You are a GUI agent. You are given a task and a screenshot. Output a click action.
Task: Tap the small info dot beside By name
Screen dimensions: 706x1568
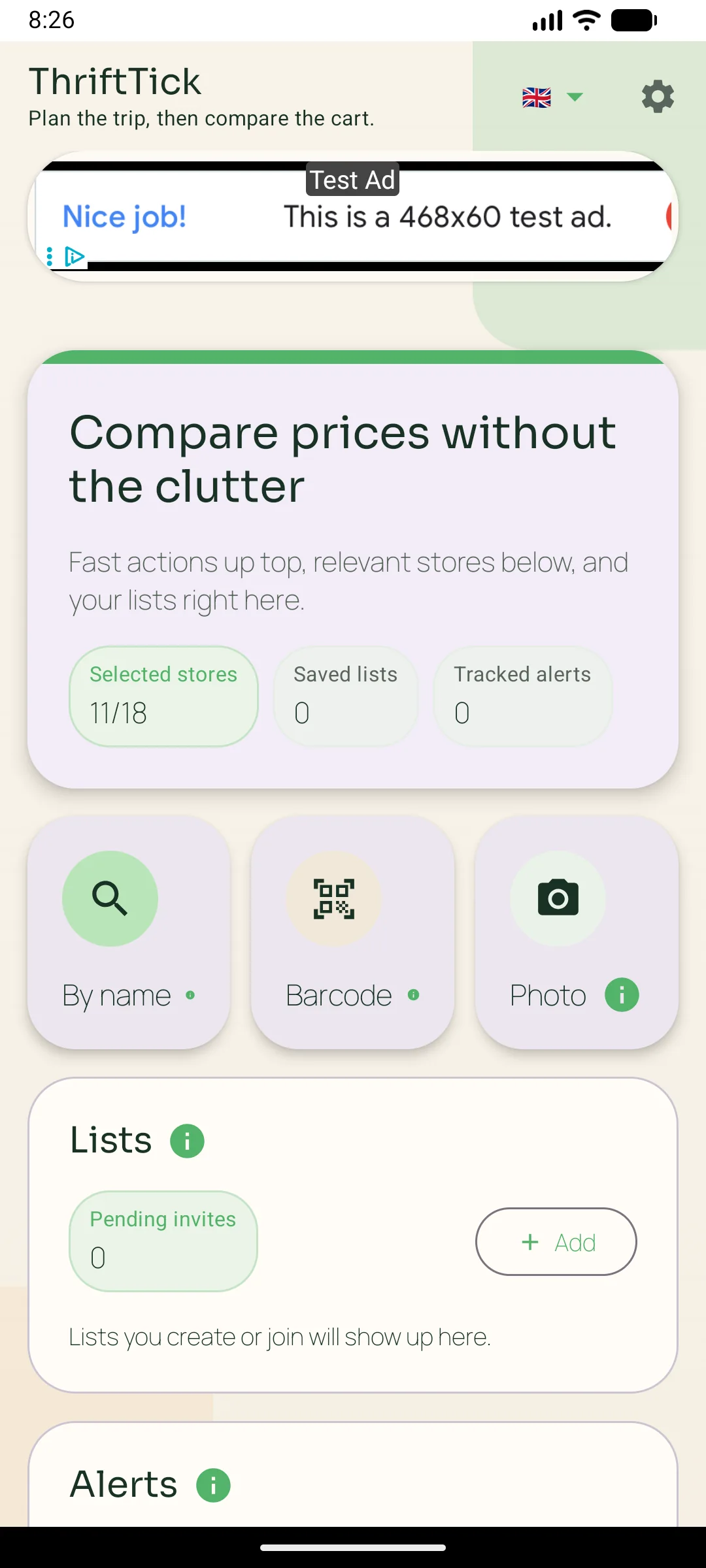pos(190,995)
